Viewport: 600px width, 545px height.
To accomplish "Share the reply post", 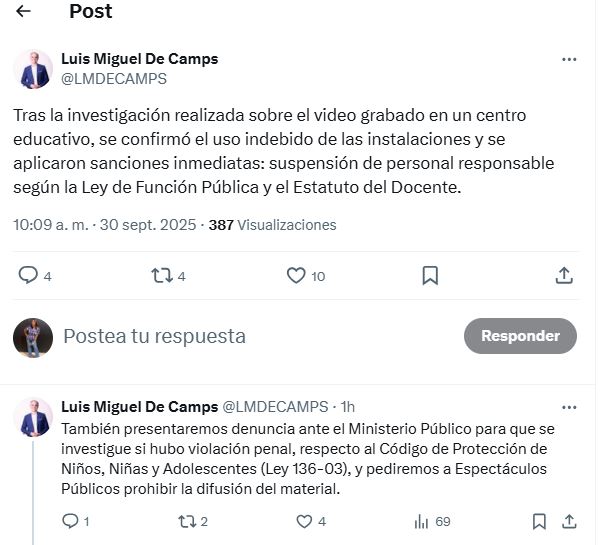I will point(569,521).
